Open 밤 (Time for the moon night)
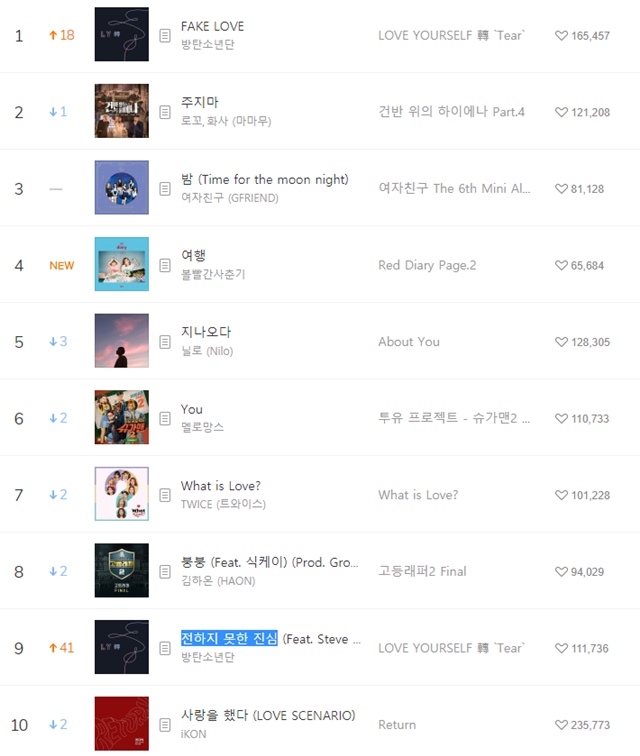640x756 pixels. [264, 180]
